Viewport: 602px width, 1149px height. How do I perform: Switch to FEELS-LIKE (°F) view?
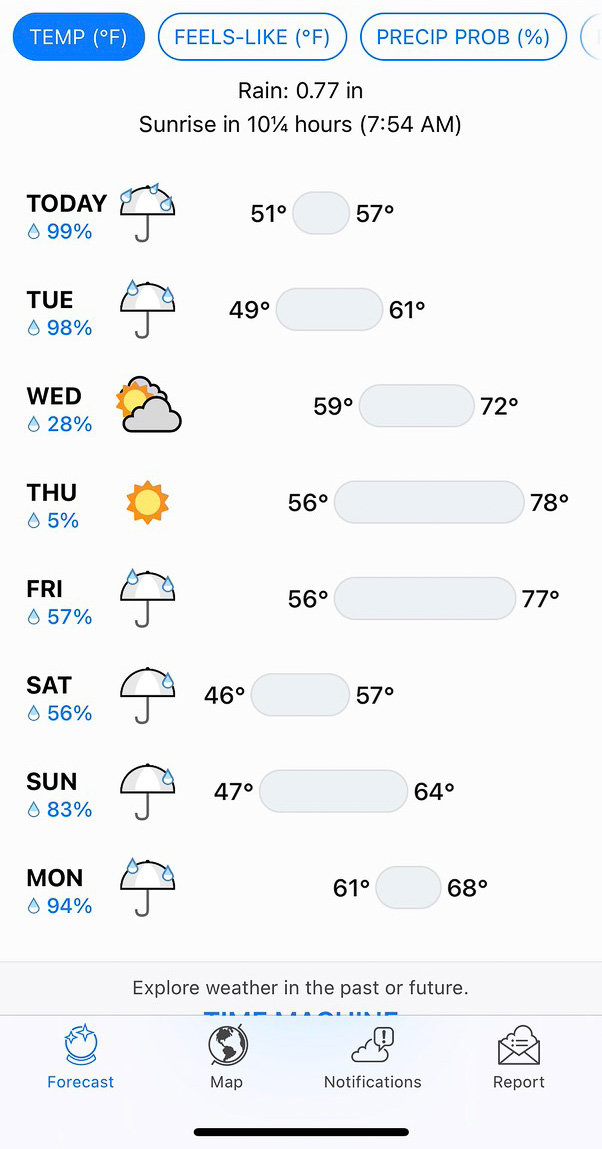tap(252, 38)
